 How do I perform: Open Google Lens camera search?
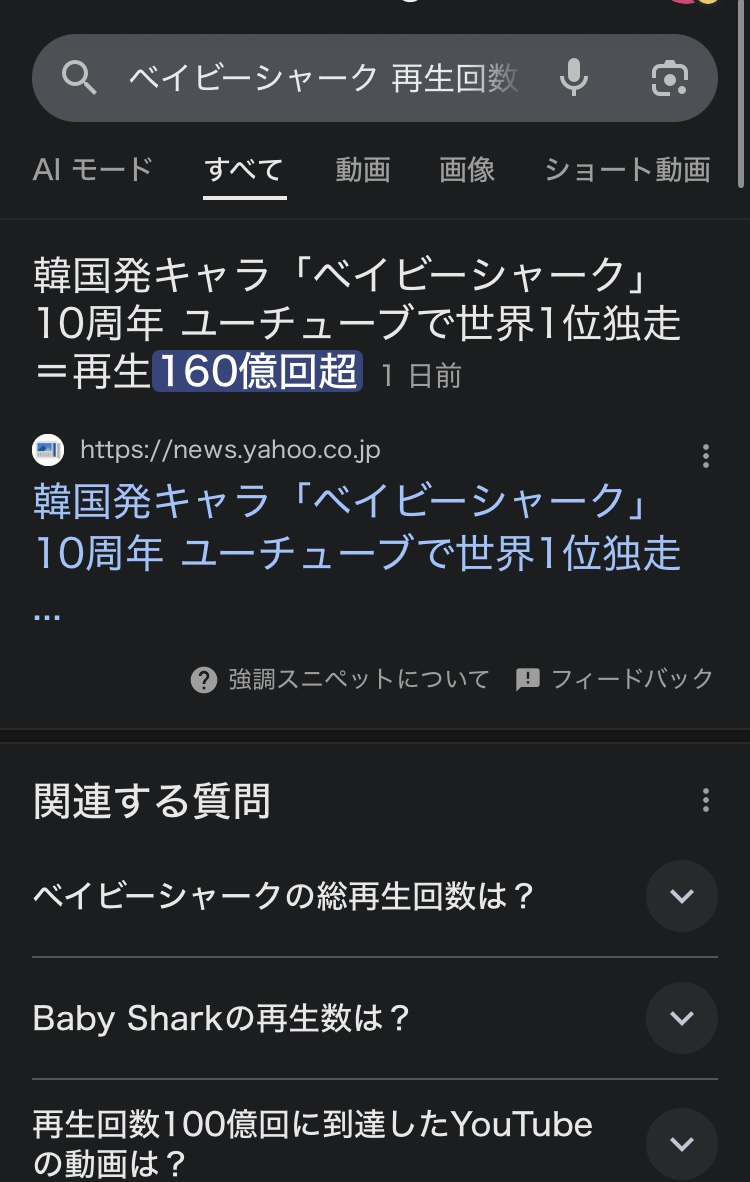[670, 78]
